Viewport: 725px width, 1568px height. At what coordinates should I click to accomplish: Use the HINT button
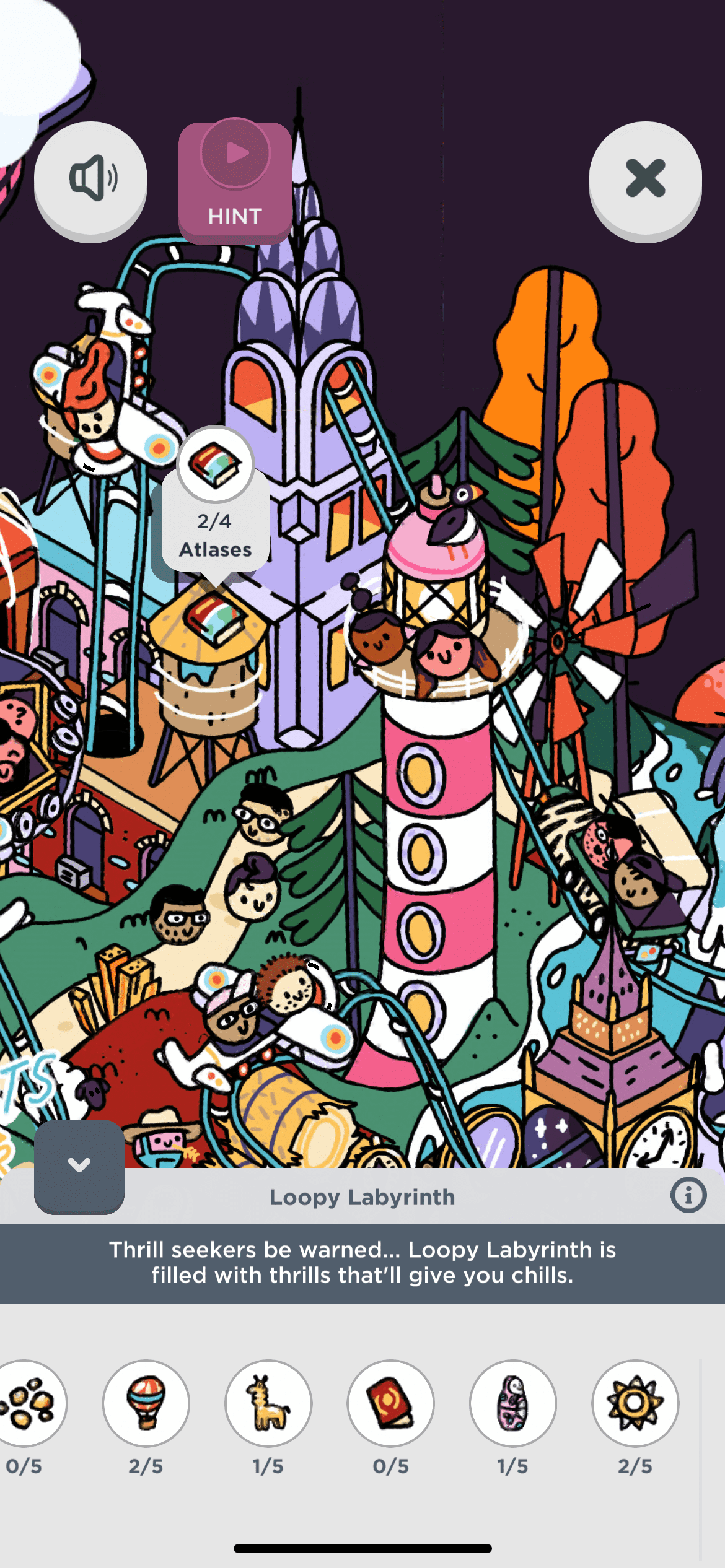coord(235,181)
